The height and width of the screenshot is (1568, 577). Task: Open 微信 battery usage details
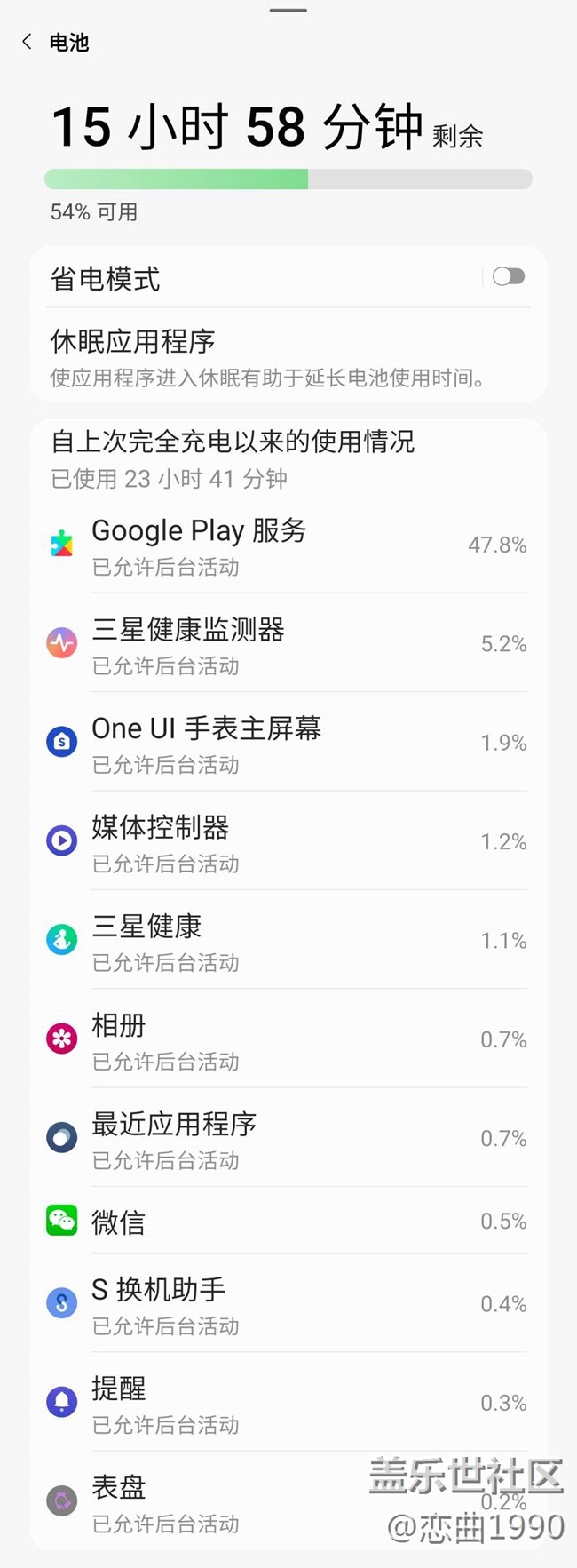pyautogui.click(x=288, y=1222)
